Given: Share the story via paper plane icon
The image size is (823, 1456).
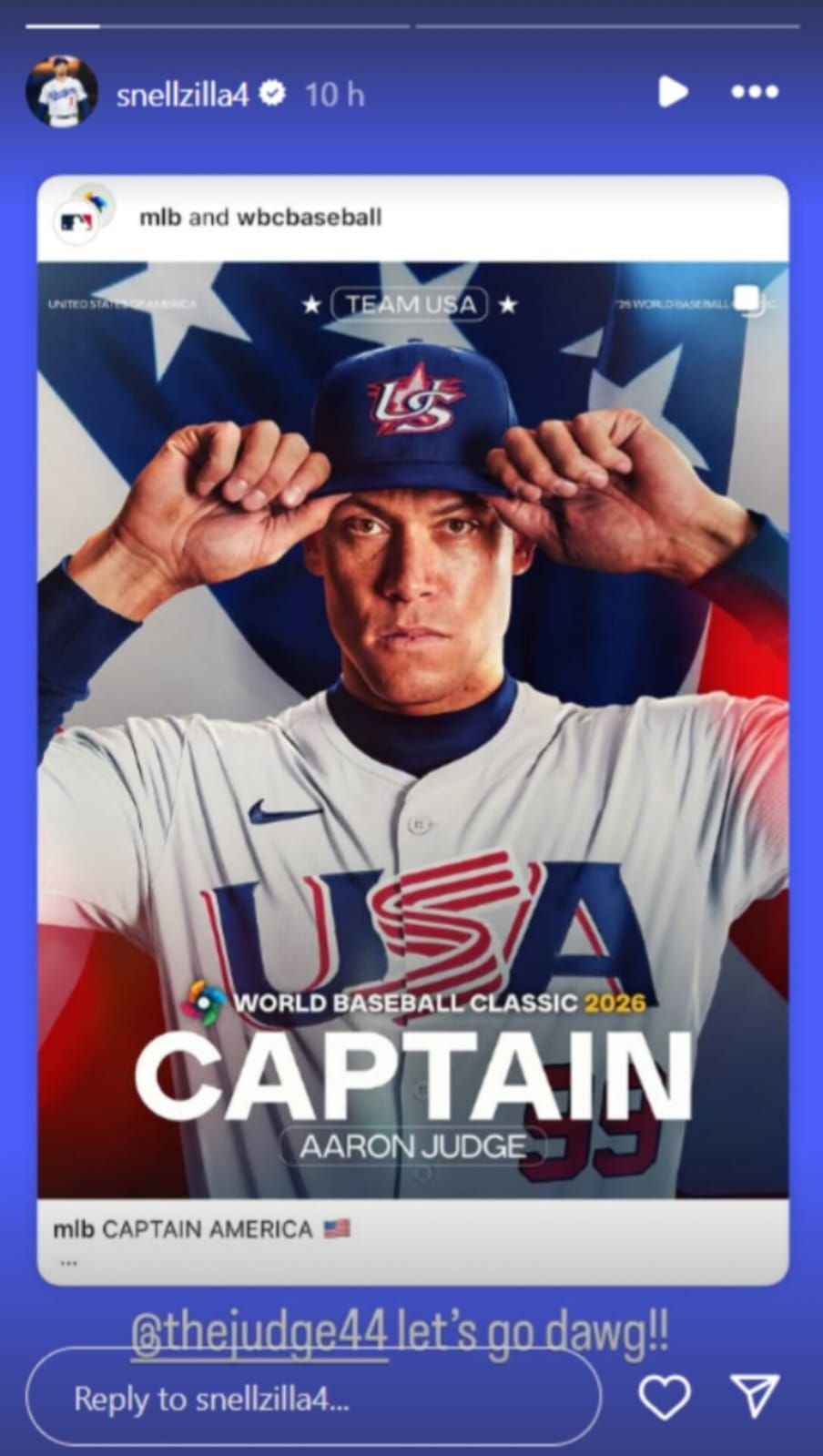Looking at the screenshot, I should click(x=755, y=1396).
